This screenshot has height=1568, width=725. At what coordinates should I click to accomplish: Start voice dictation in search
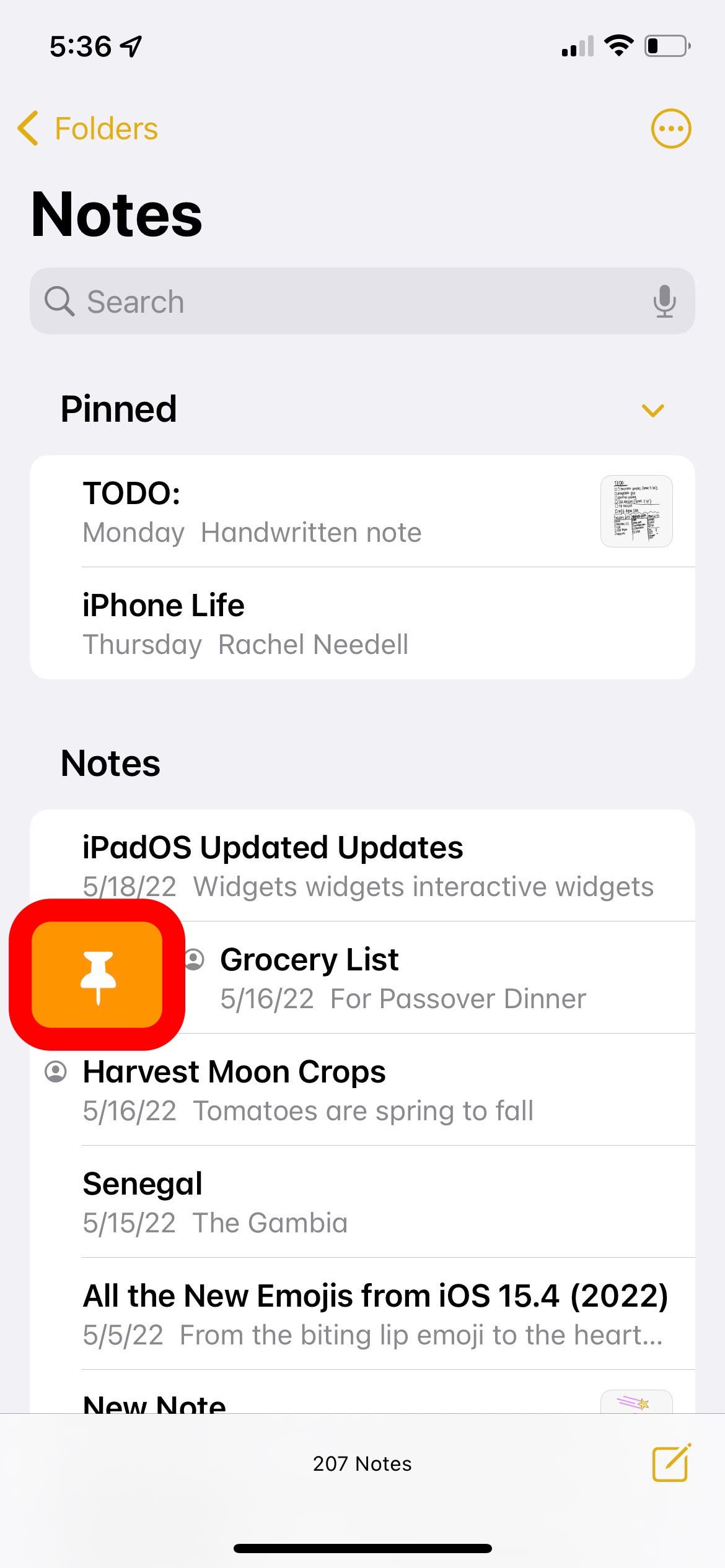664,302
